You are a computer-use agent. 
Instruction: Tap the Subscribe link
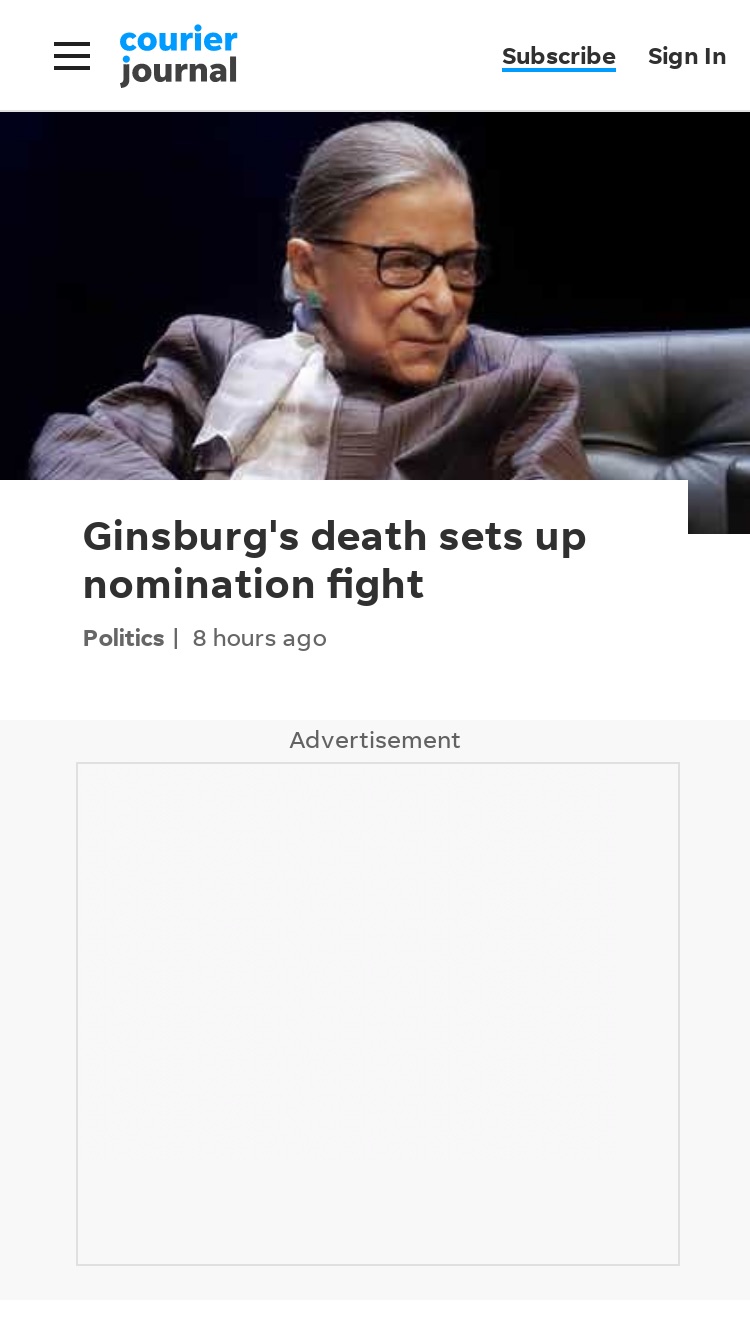pos(558,56)
